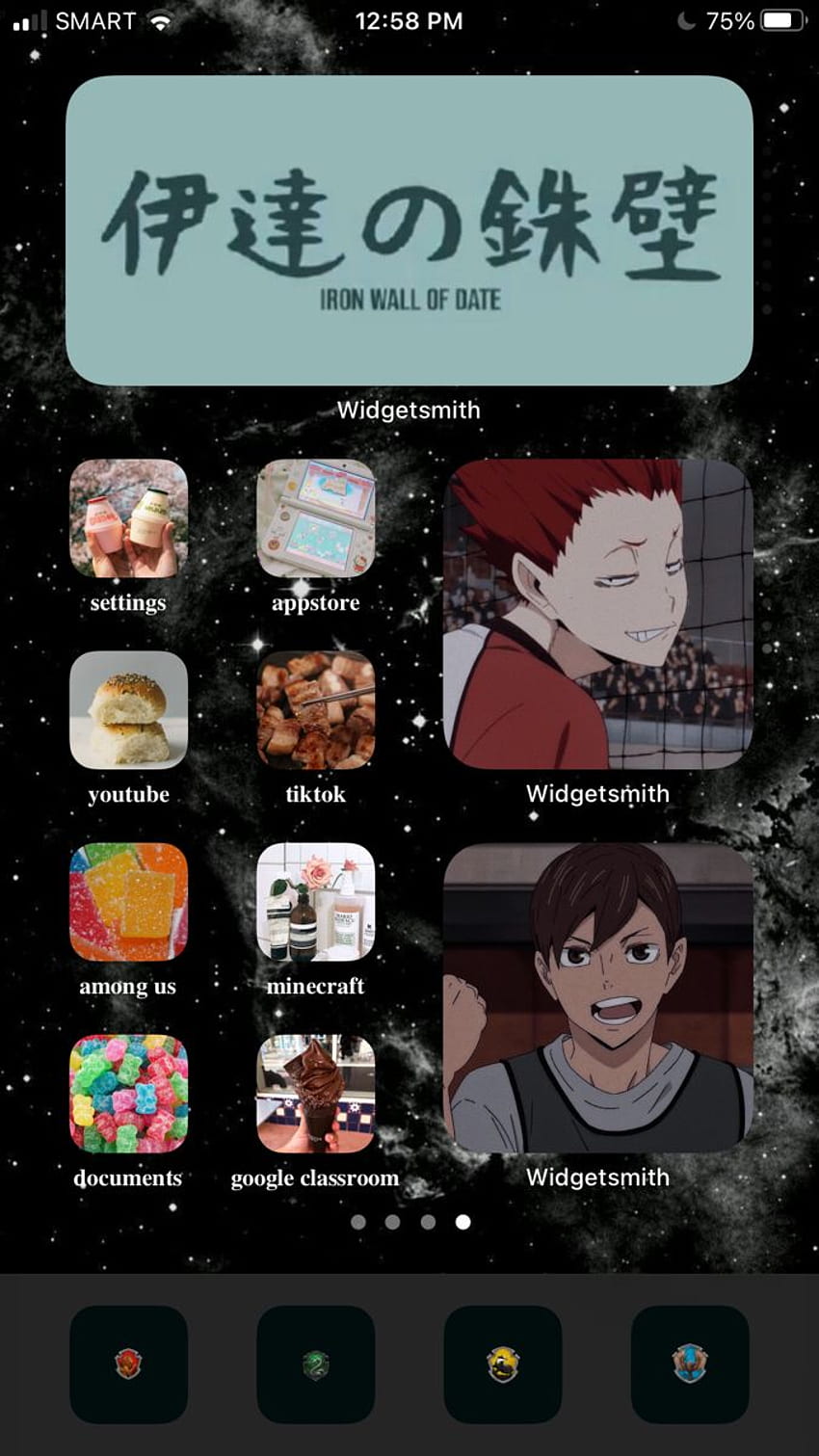Screen dimensions: 819x1456
Task: Open the brown-haired character Widgetsmith widget
Action: point(597,998)
